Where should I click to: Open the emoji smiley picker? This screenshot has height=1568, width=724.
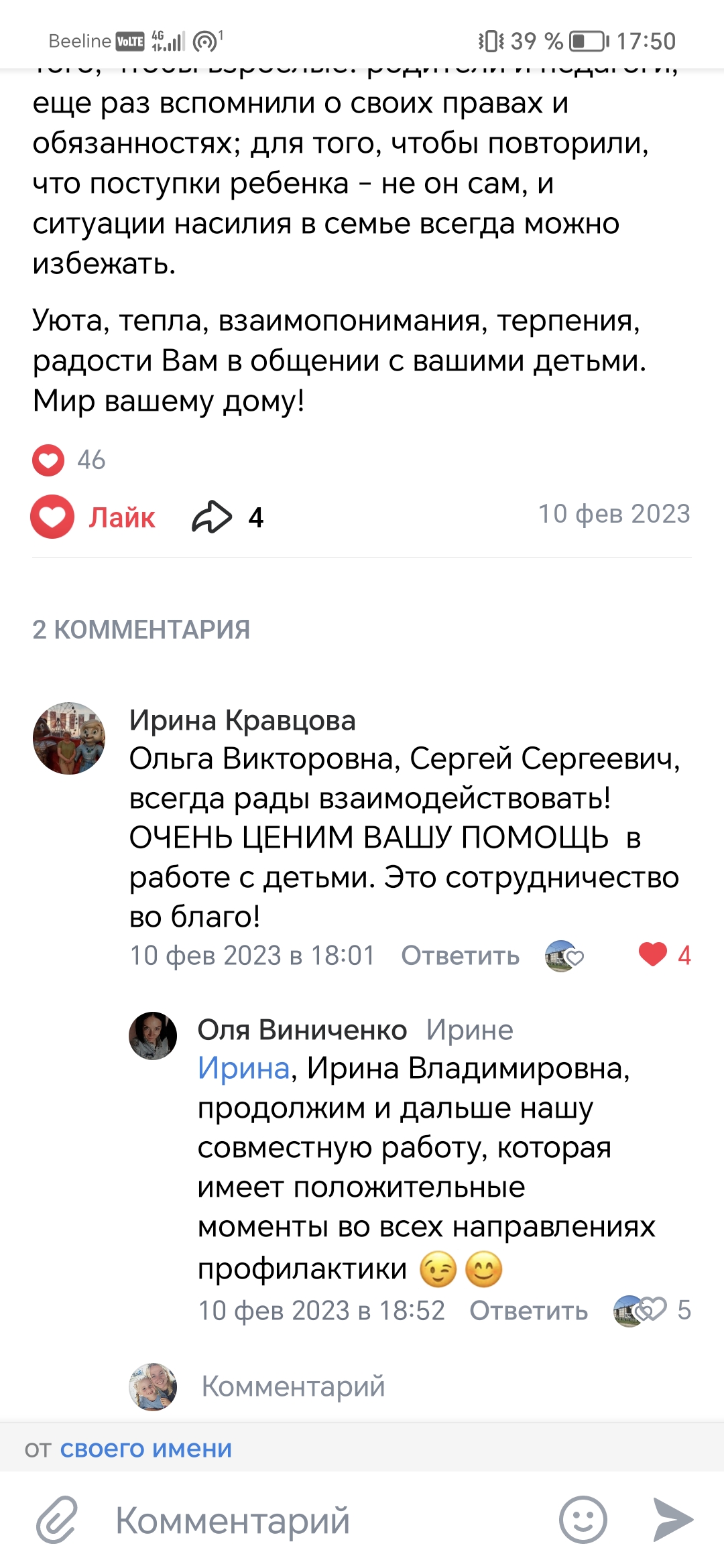pyautogui.click(x=583, y=1520)
